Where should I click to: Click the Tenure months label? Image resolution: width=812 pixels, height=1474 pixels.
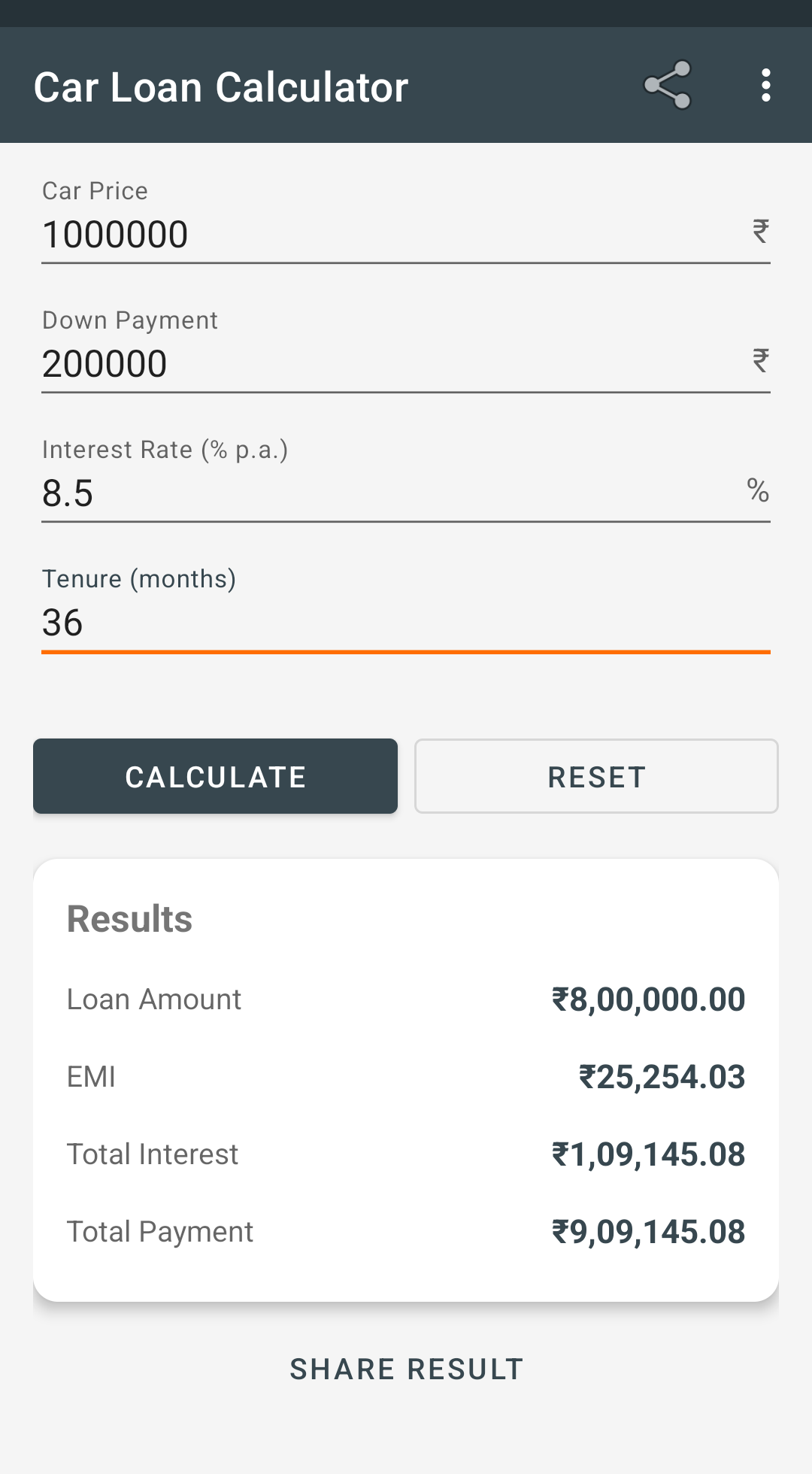(x=138, y=578)
